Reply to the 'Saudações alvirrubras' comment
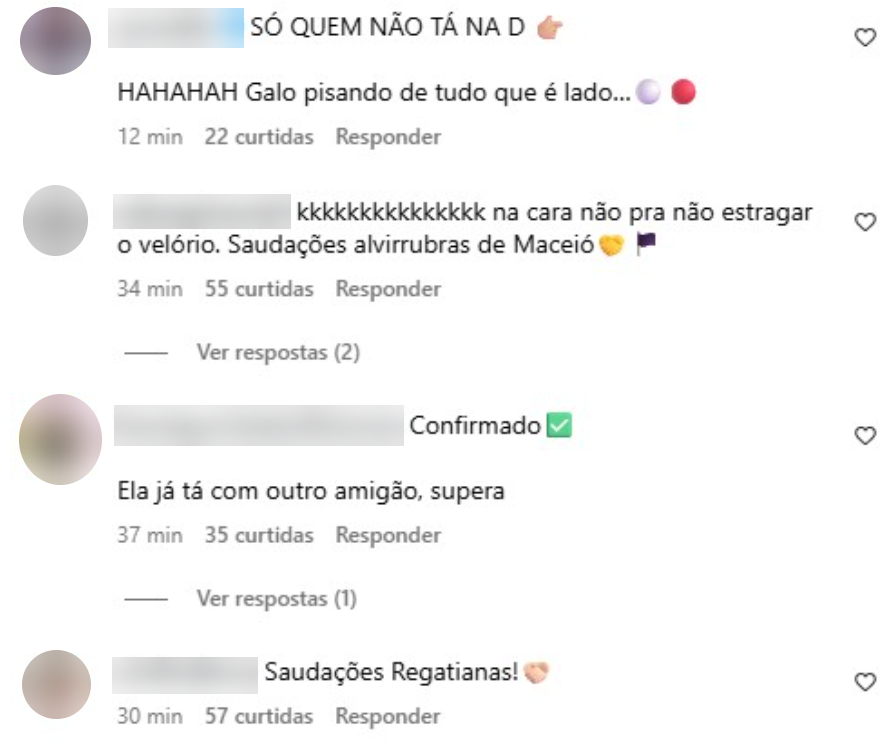This screenshot has width=894, height=744. tap(387, 289)
